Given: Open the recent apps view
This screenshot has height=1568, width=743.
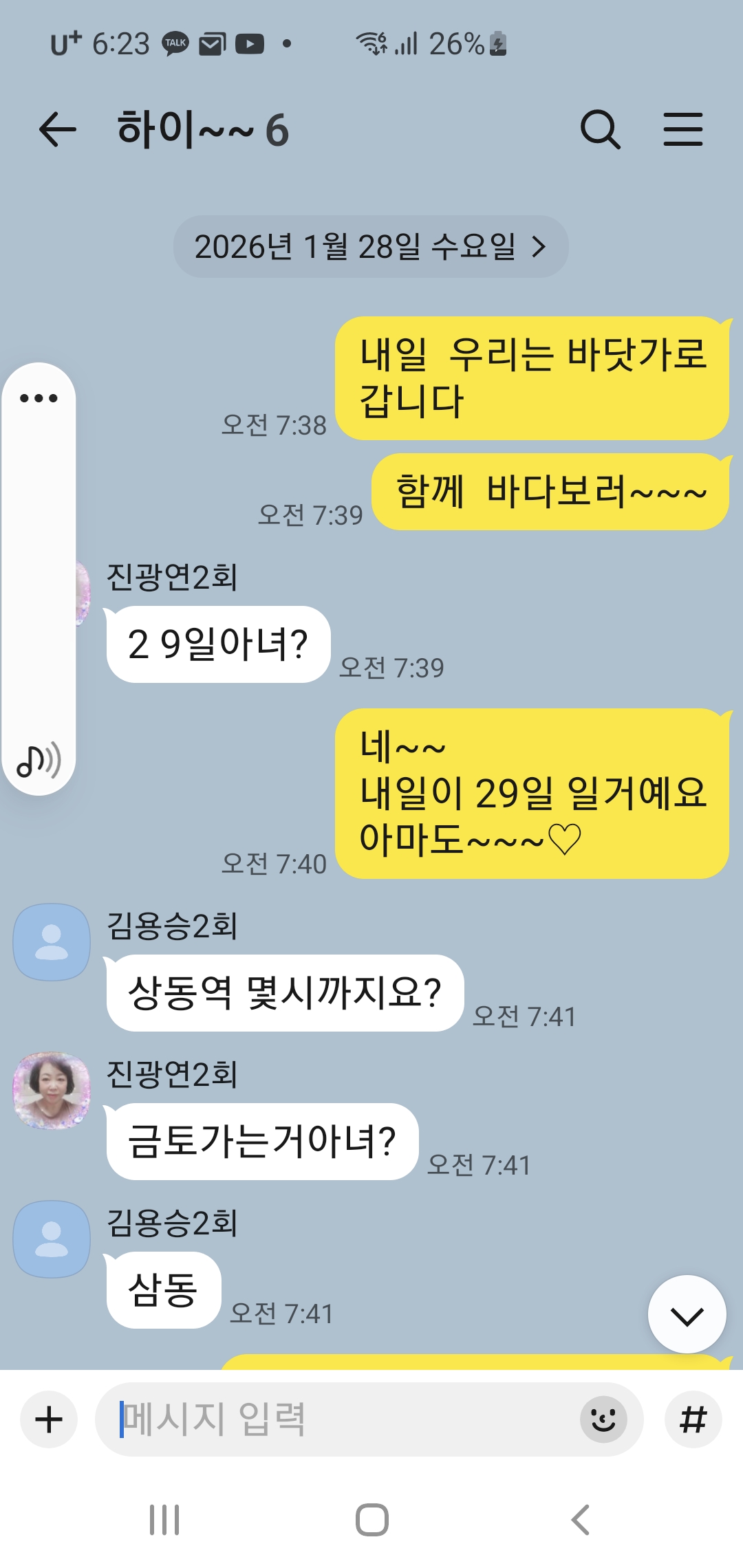Looking at the screenshot, I should [x=164, y=1520].
